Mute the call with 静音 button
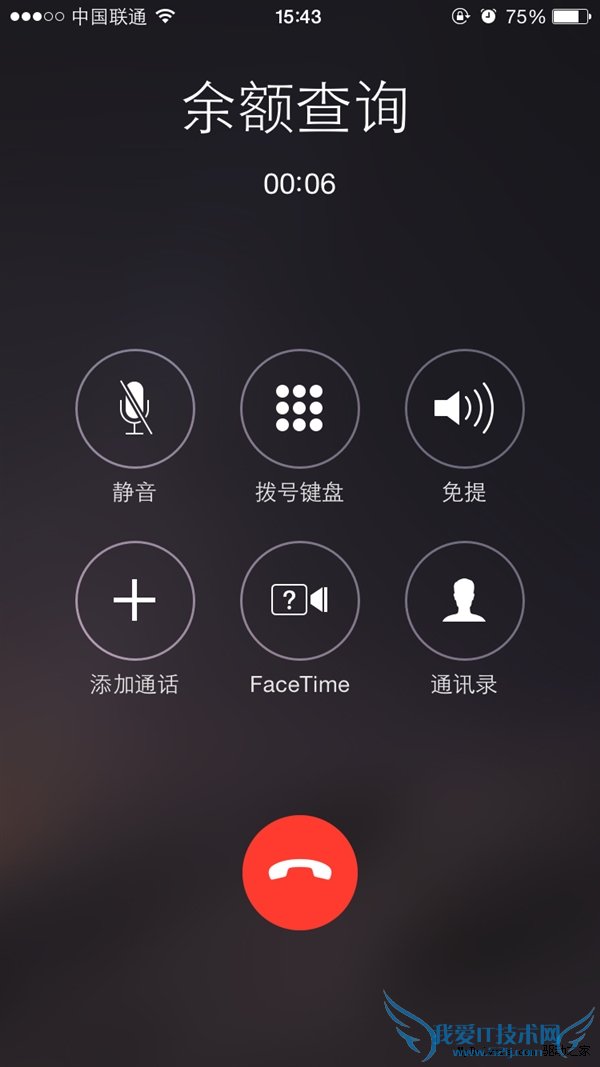Screen dimensions: 600x1067 (x=135, y=408)
